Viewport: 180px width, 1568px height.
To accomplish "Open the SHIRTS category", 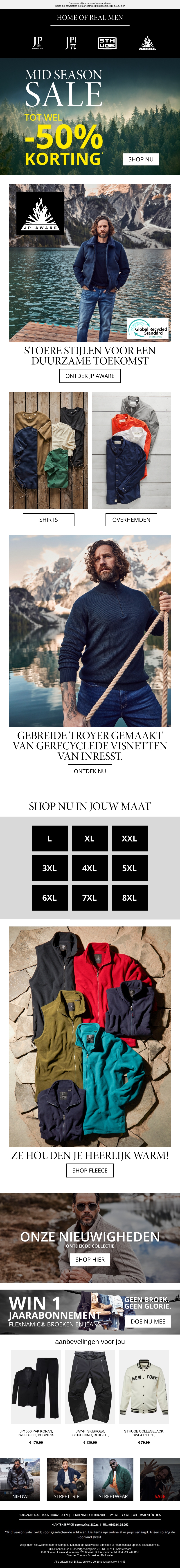I will [x=48, y=519].
